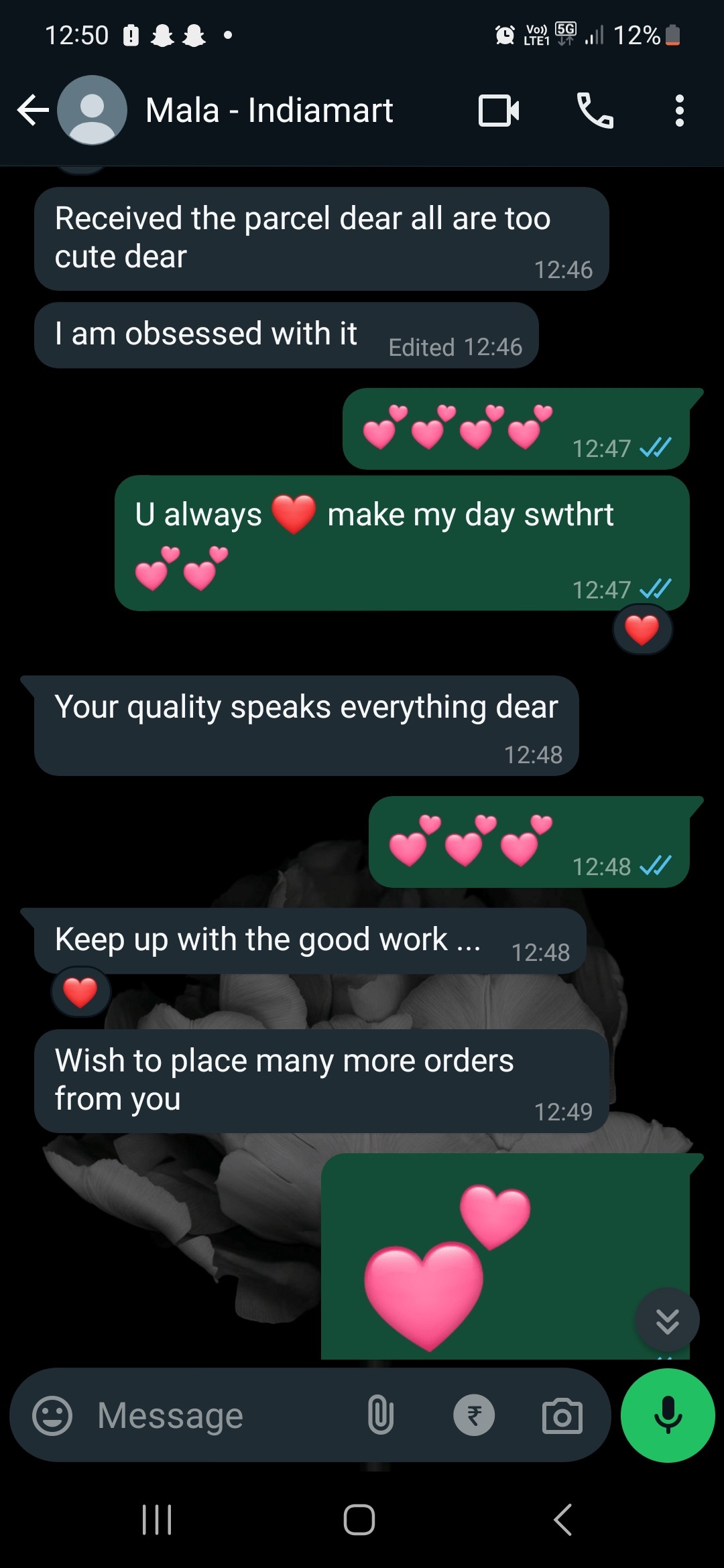The height and width of the screenshot is (1568, 724).
Task: View heart reaction on 'U always make my day'
Action: tap(642, 630)
